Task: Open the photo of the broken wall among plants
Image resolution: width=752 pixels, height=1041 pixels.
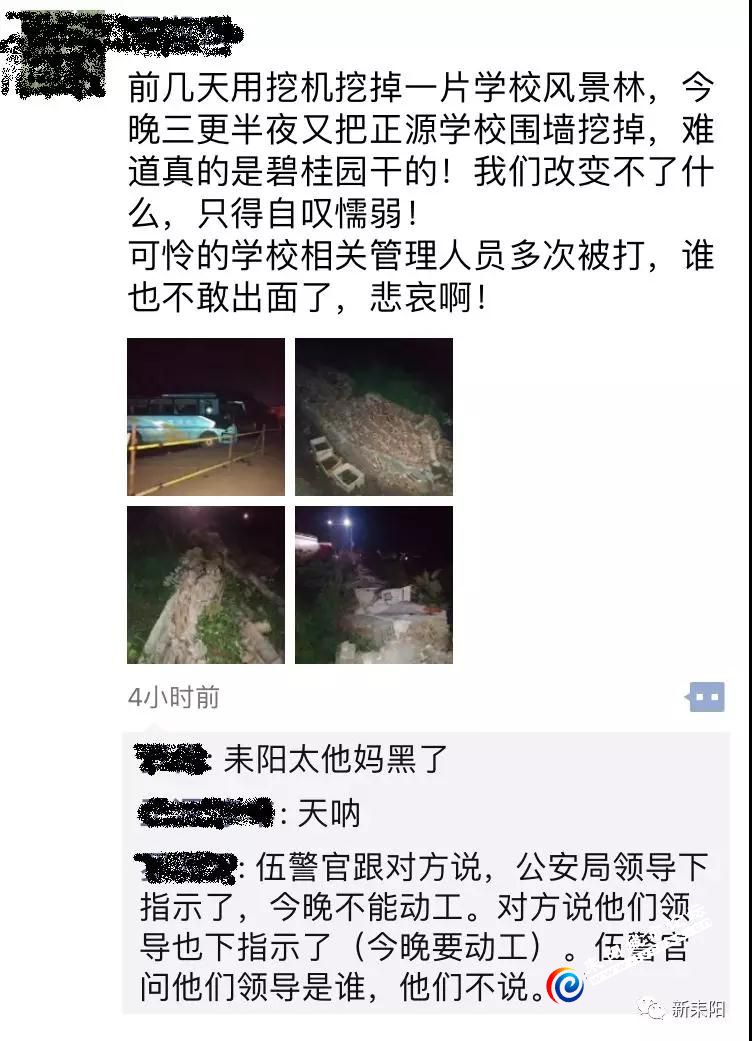Action: [205, 585]
